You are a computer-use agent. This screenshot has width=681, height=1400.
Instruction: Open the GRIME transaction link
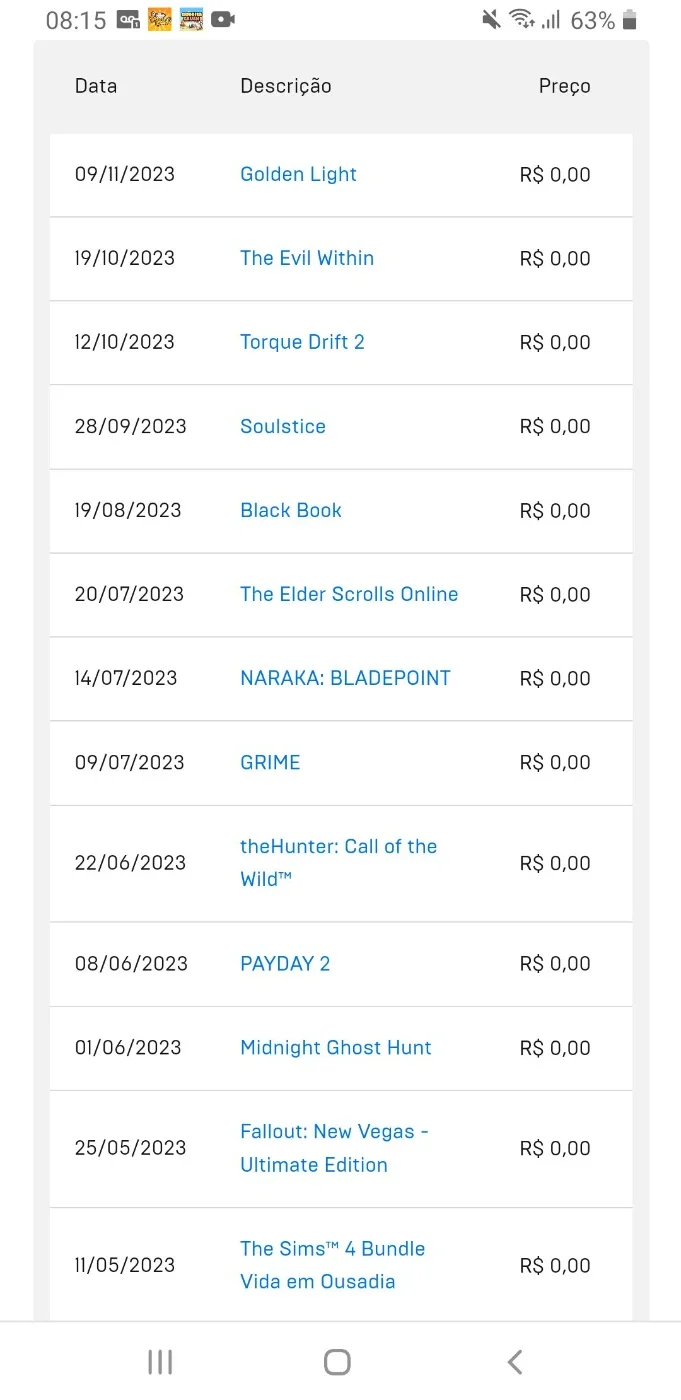click(270, 762)
